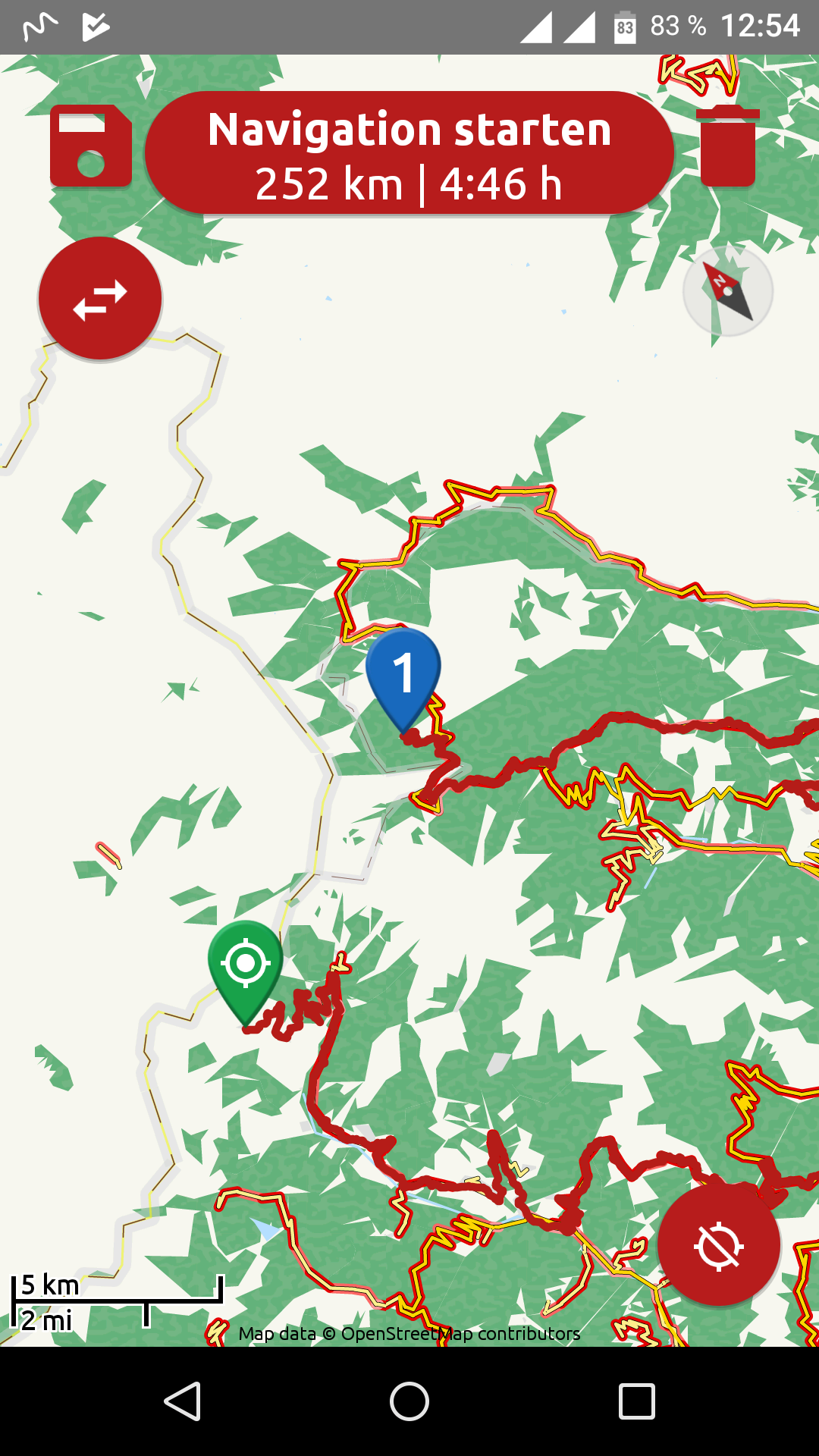The image size is (819, 1456).
Task: Return to the home screen
Action: [x=409, y=1401]
